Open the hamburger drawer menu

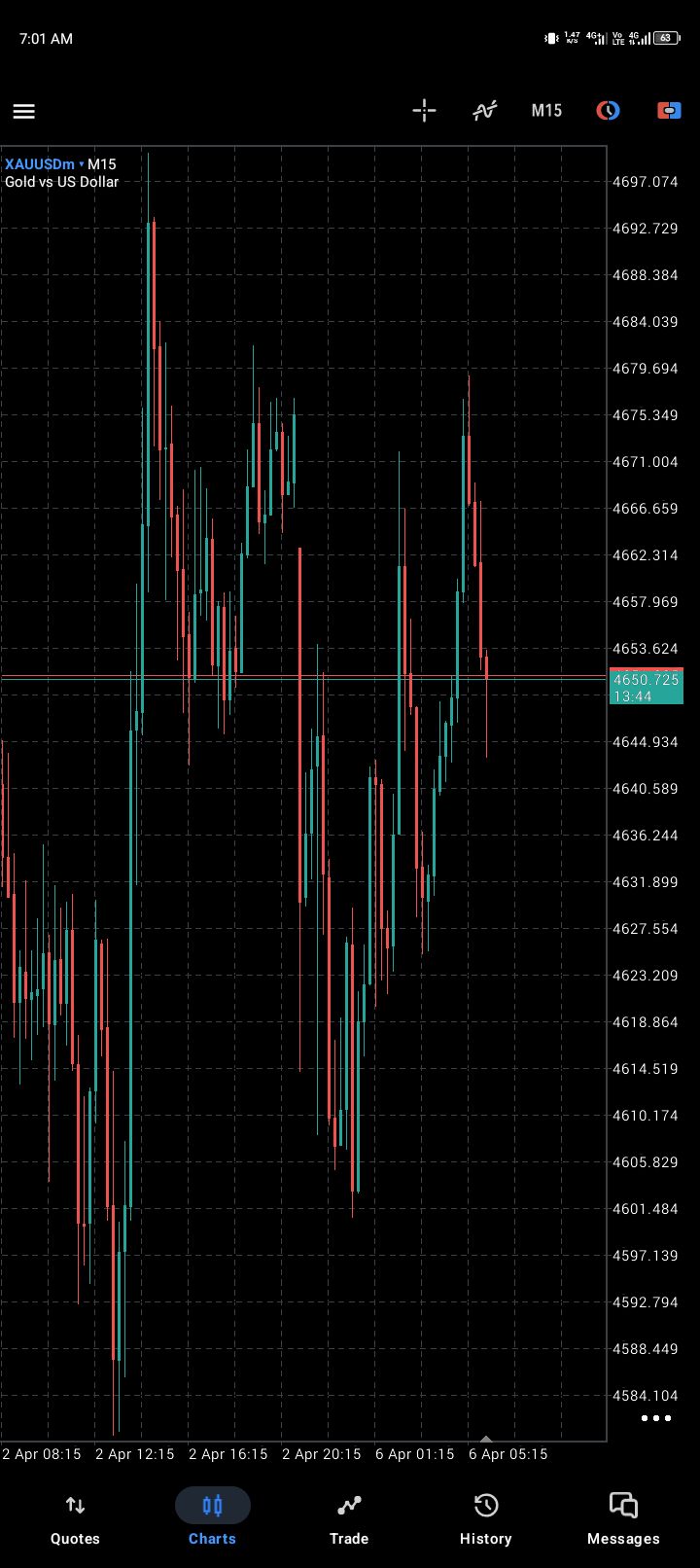pyautogui.click(x=24, y=111)
